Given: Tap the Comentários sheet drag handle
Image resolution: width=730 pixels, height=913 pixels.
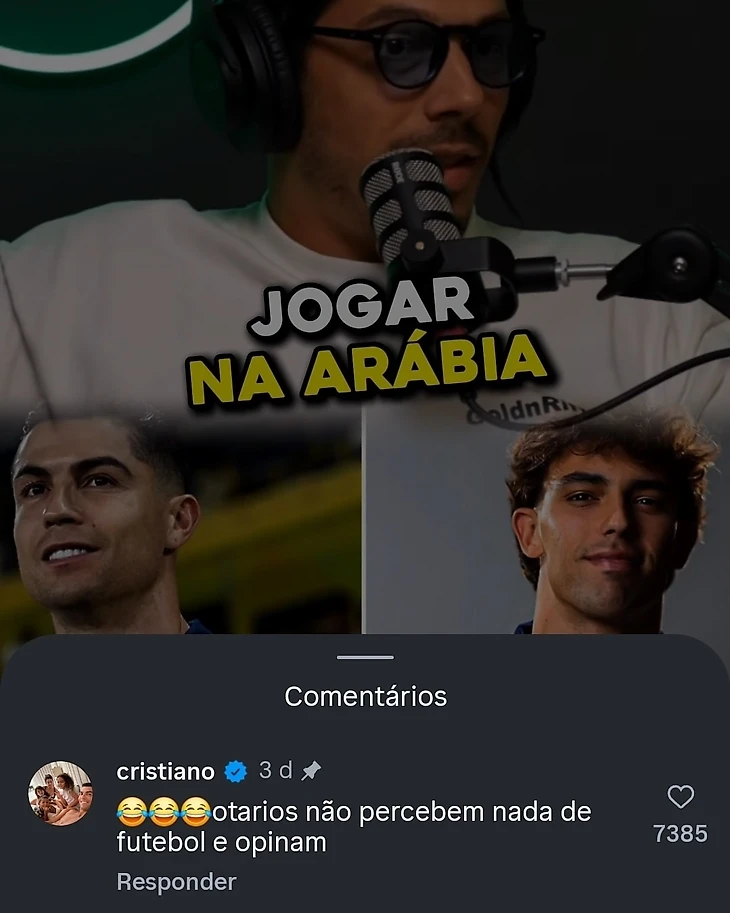Looking at the screenshot, I should pos(365,657).
